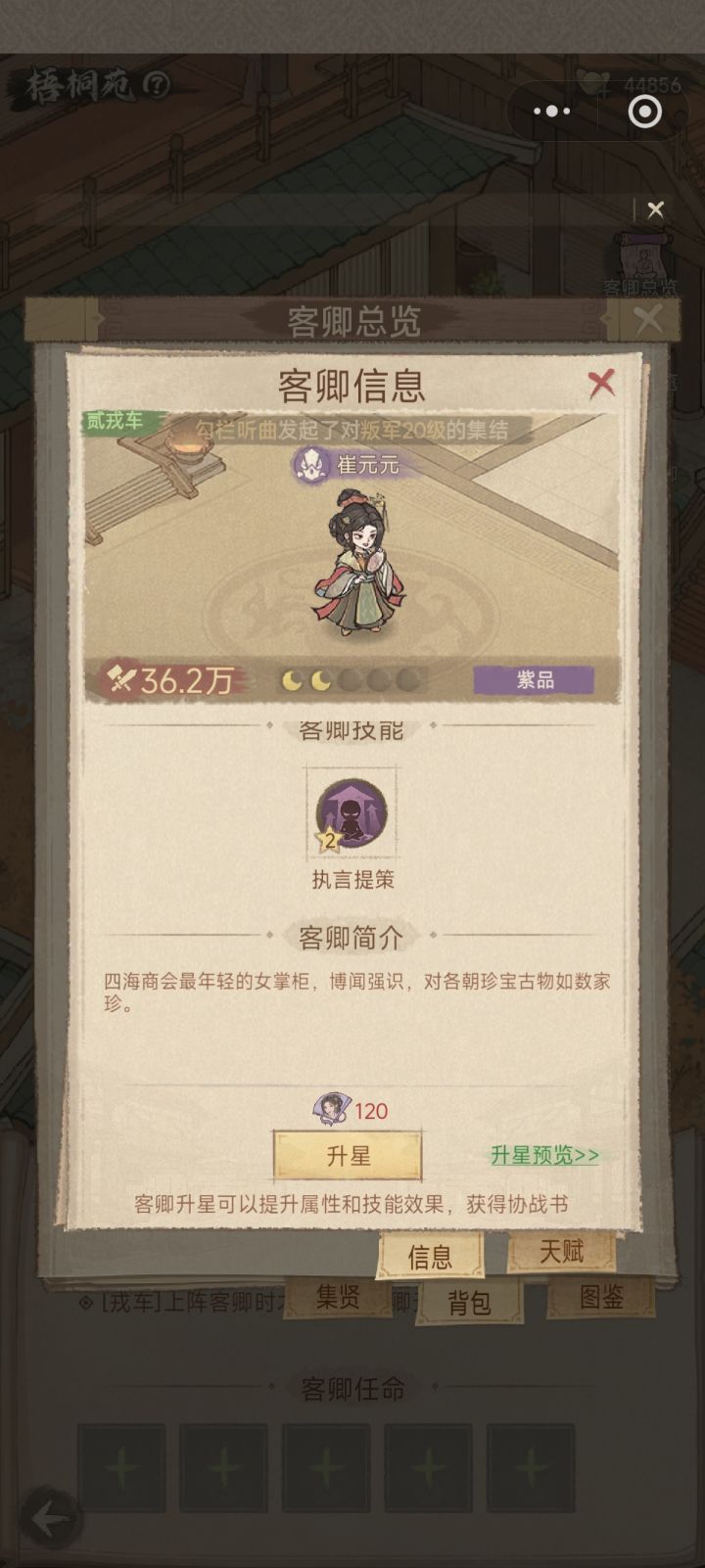This screenshot has height=1568, width=705.
Task: Close the 客卿总览 panel
Action: pyautogui.click(x=647, y=319)
